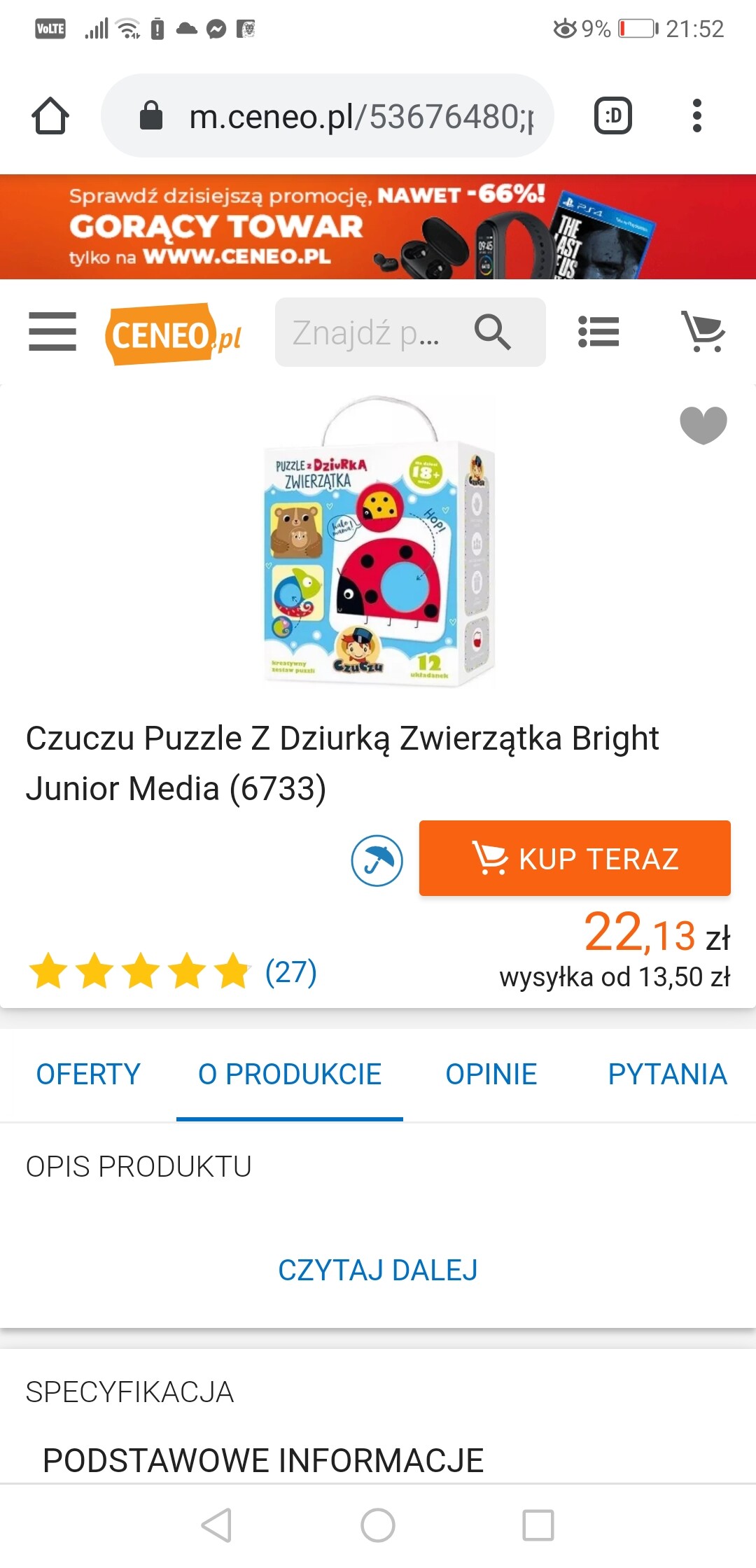Open the browser overflow menu
The width and height of the screenshot is (756, 1568).
click(x=696, y=115)
